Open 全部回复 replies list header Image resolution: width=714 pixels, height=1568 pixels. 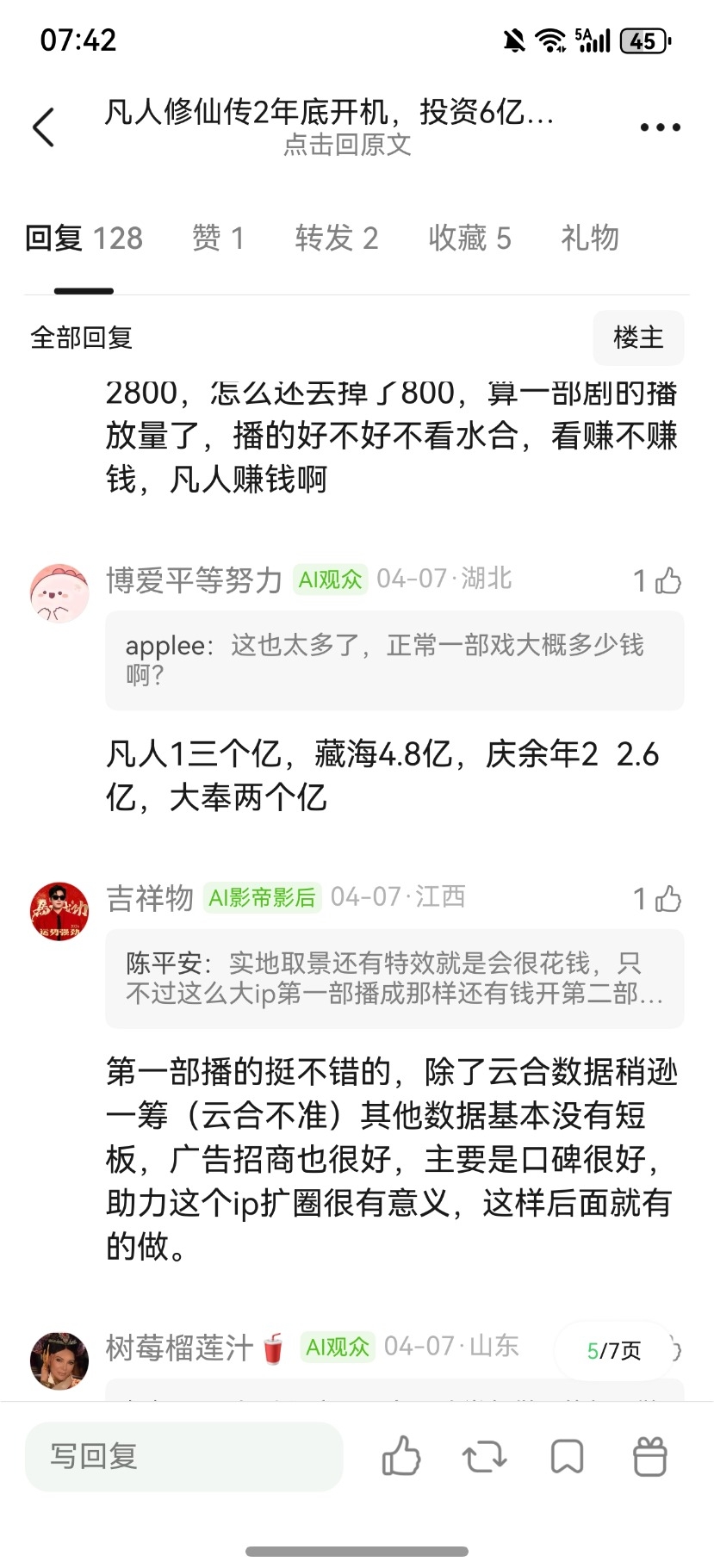(x=79, y=338)
